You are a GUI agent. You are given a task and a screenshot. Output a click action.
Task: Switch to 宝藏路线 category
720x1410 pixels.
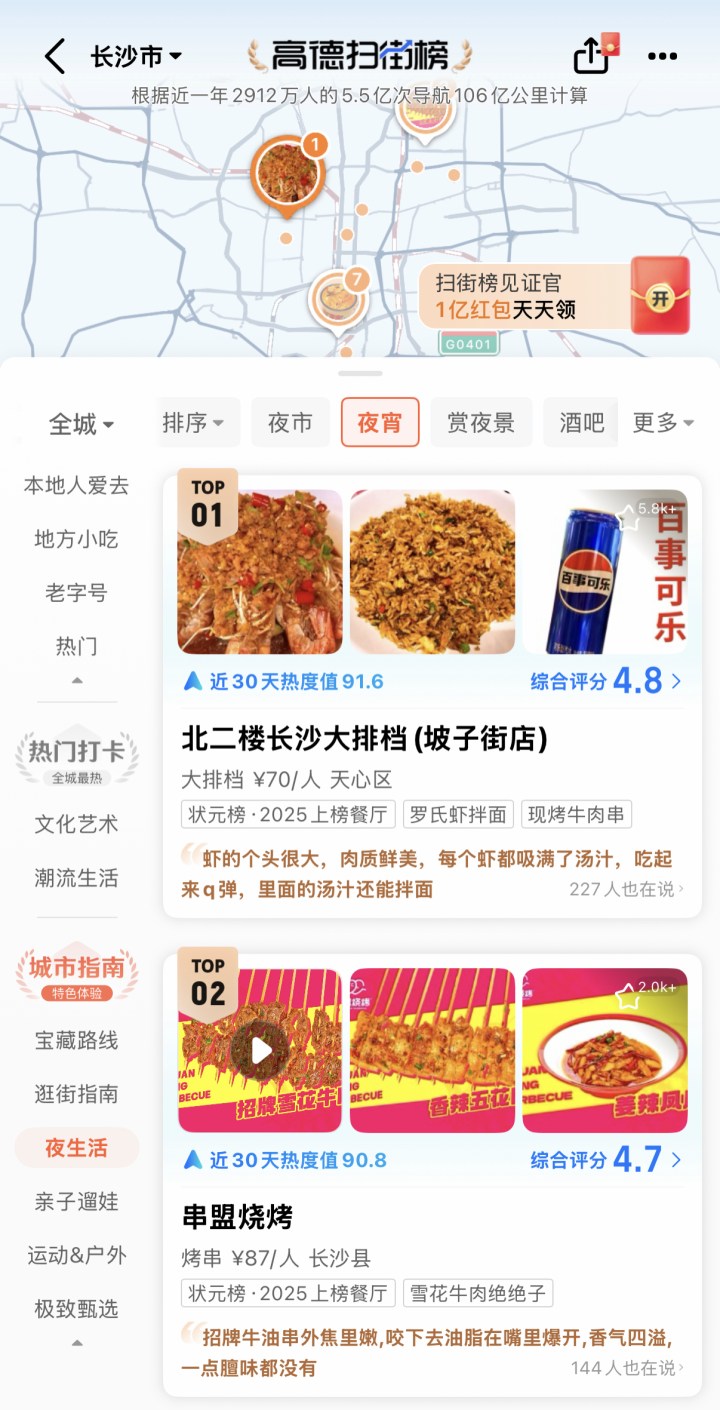[x=76, y=1040]
